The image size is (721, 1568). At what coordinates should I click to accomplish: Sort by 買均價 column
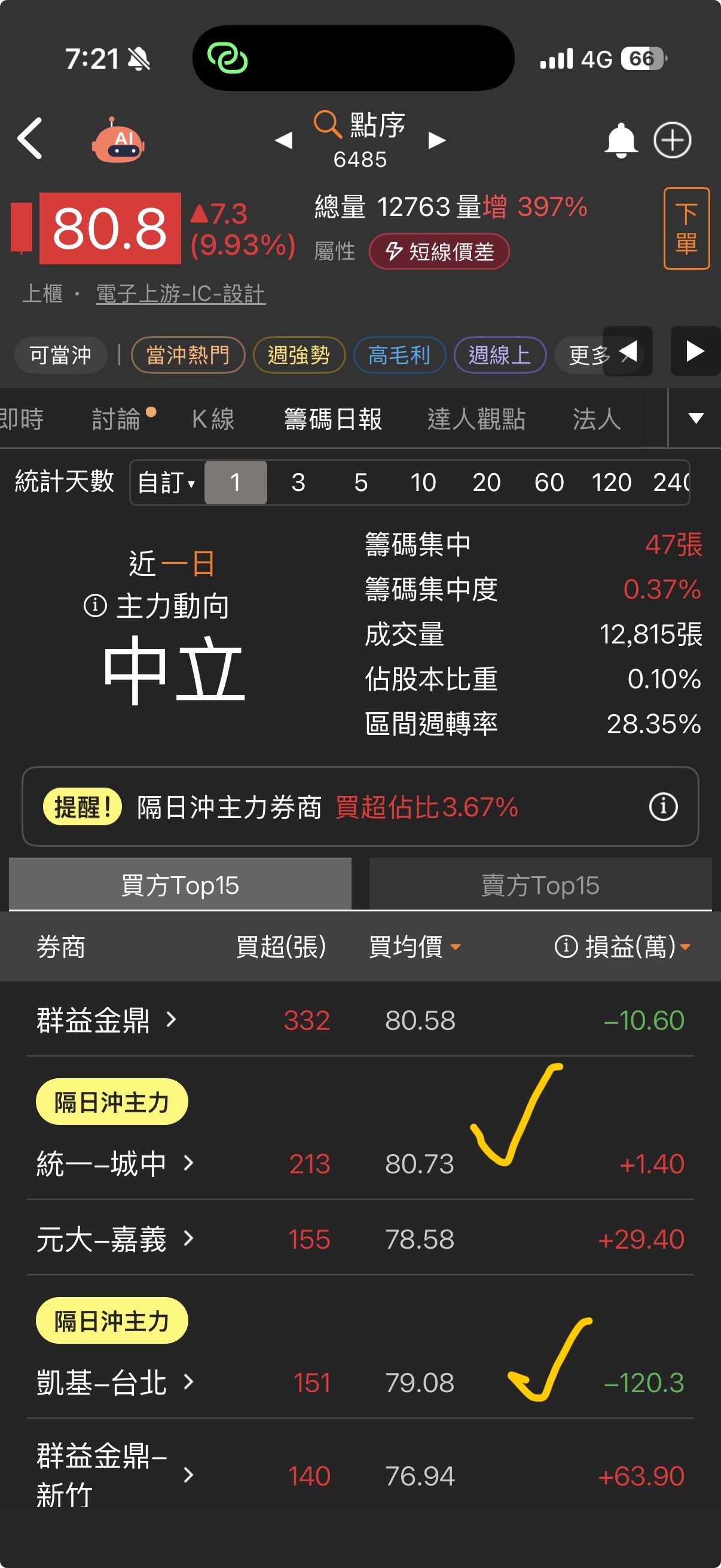tap(414, 947)
